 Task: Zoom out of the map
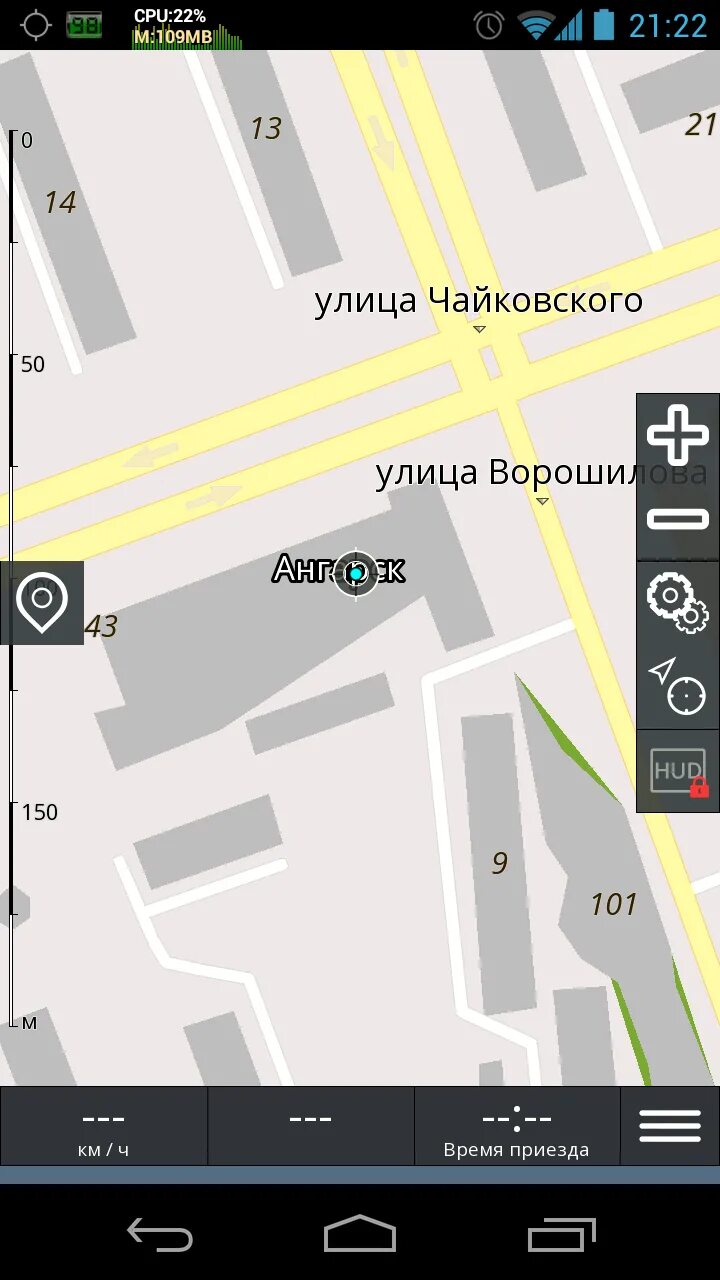tap(678, 518)
